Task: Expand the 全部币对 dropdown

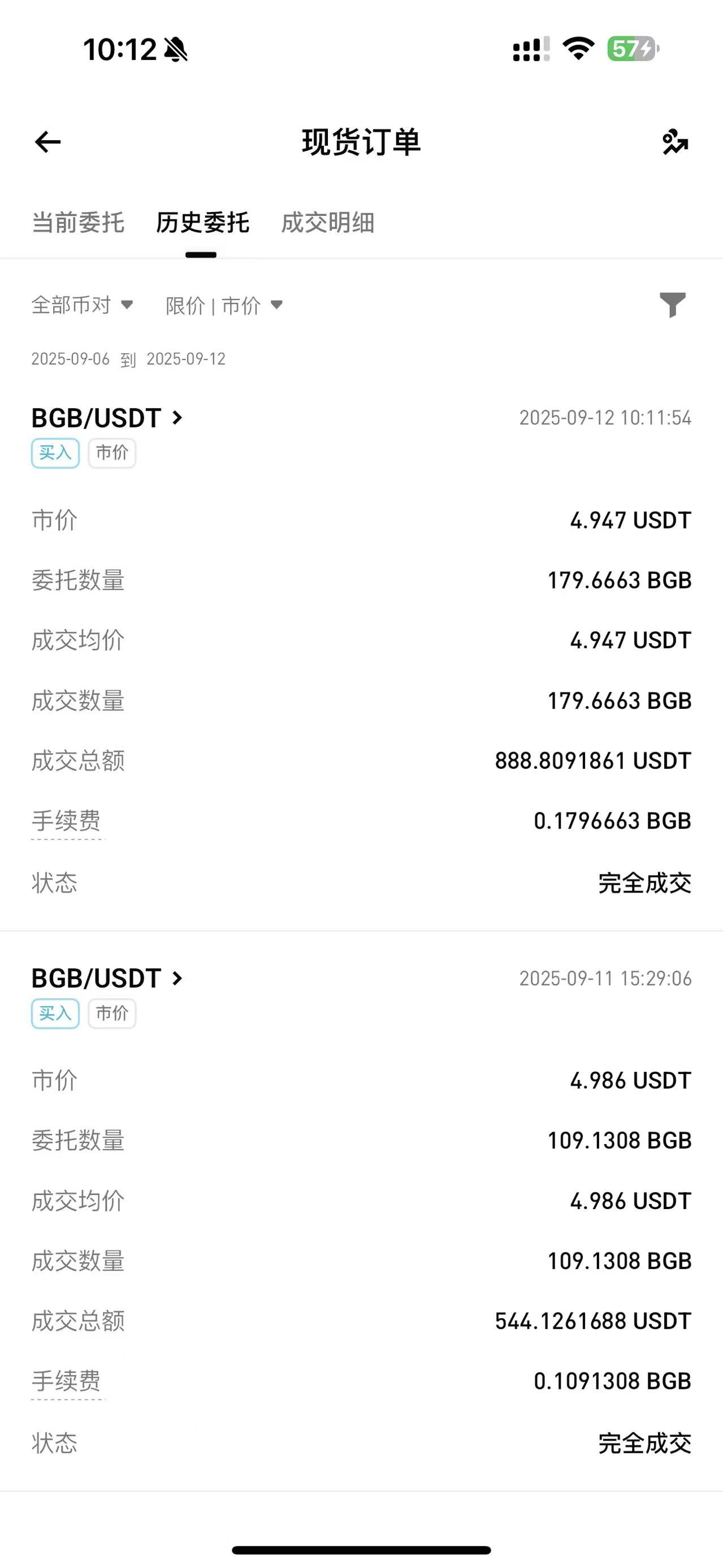Action: (82, 305)
